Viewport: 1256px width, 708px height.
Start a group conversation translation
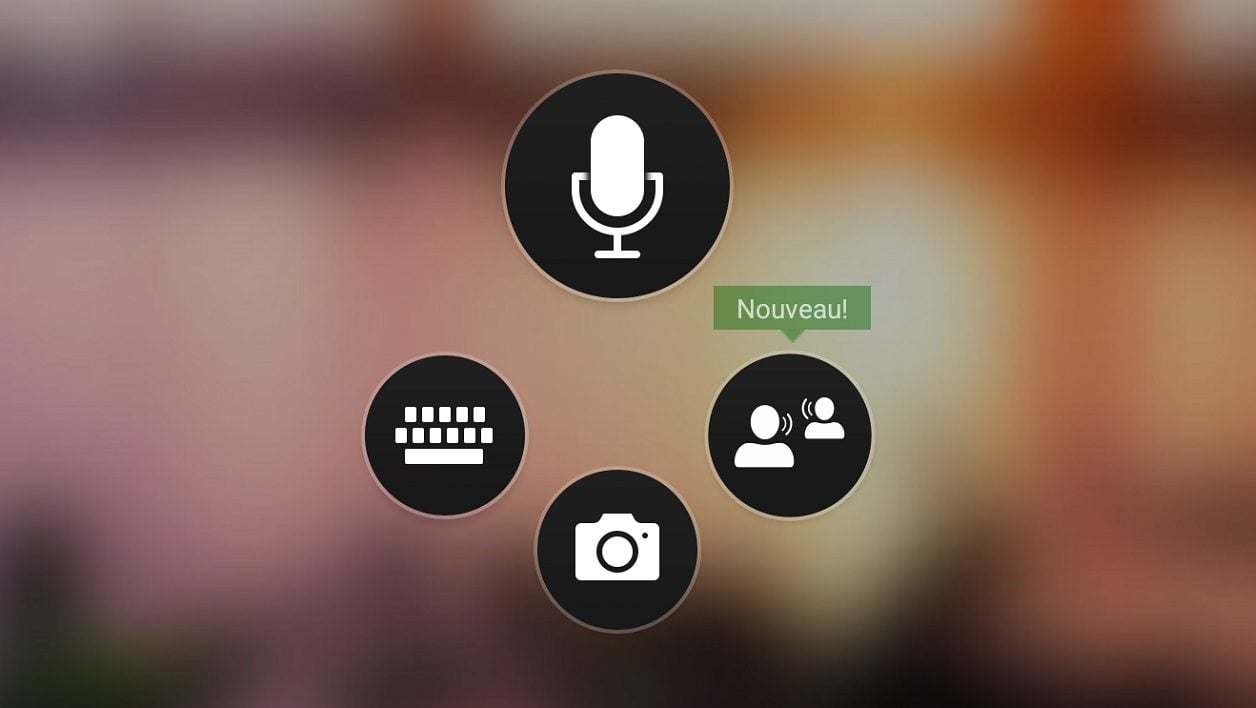coord(789,435)
